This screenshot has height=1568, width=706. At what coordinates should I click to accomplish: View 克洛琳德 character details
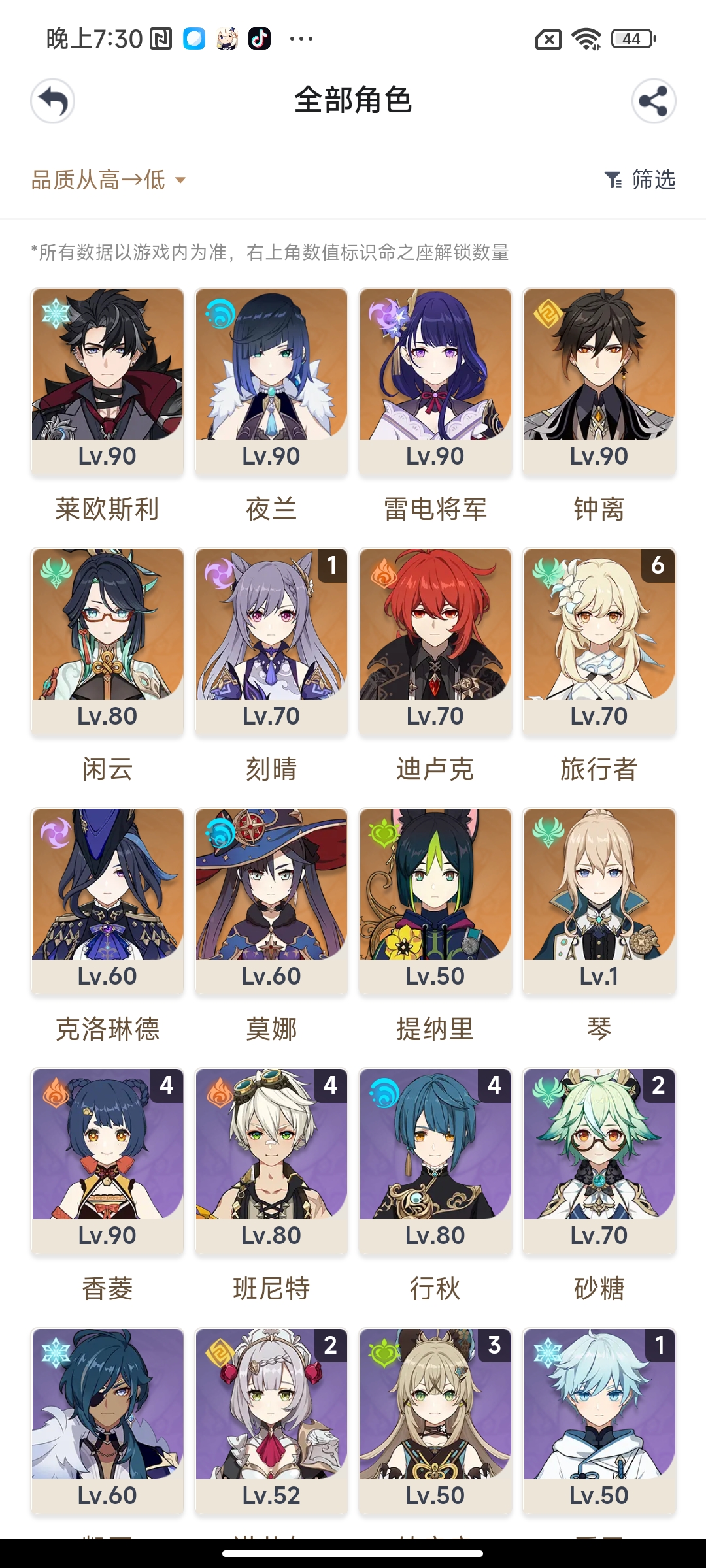(108, 901)
